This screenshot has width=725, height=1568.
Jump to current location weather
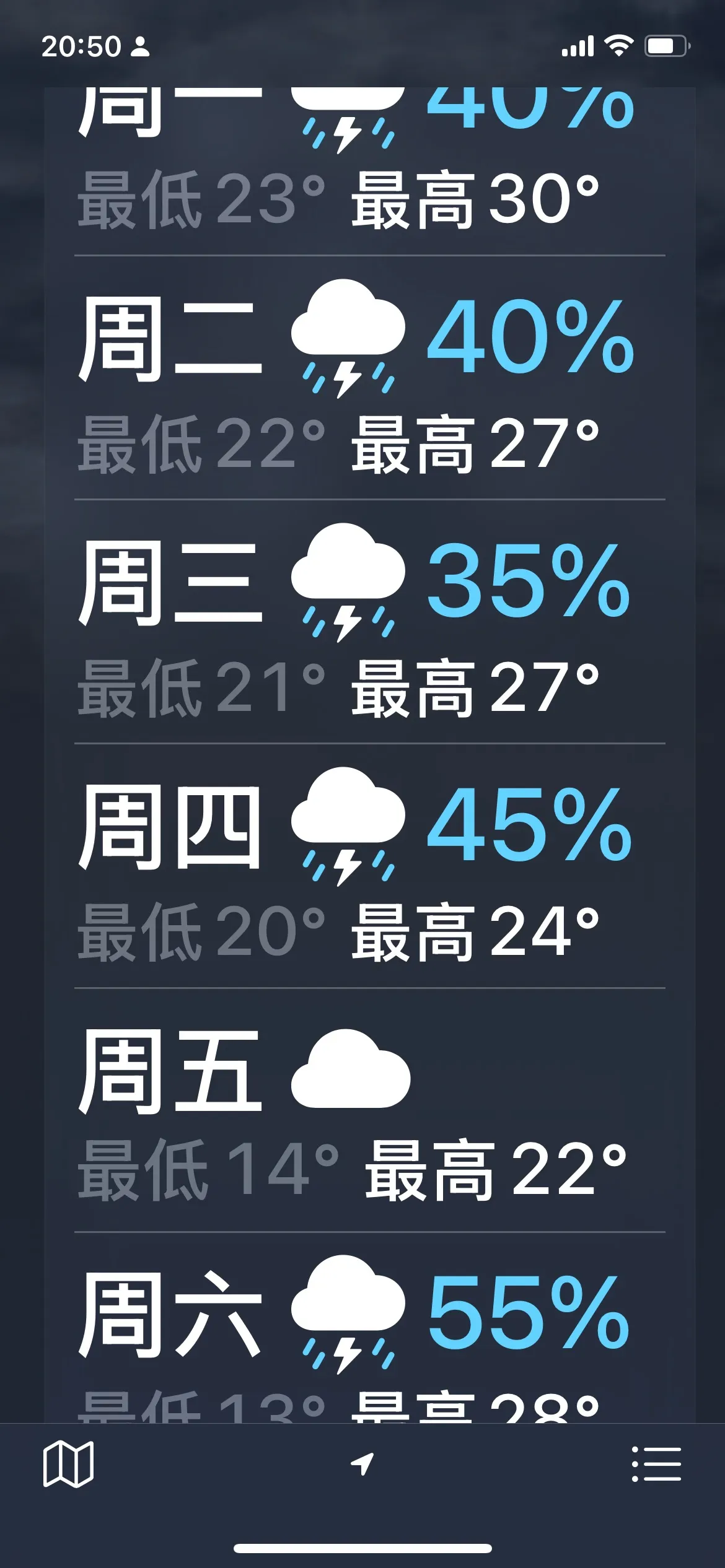pos(362,1464)
